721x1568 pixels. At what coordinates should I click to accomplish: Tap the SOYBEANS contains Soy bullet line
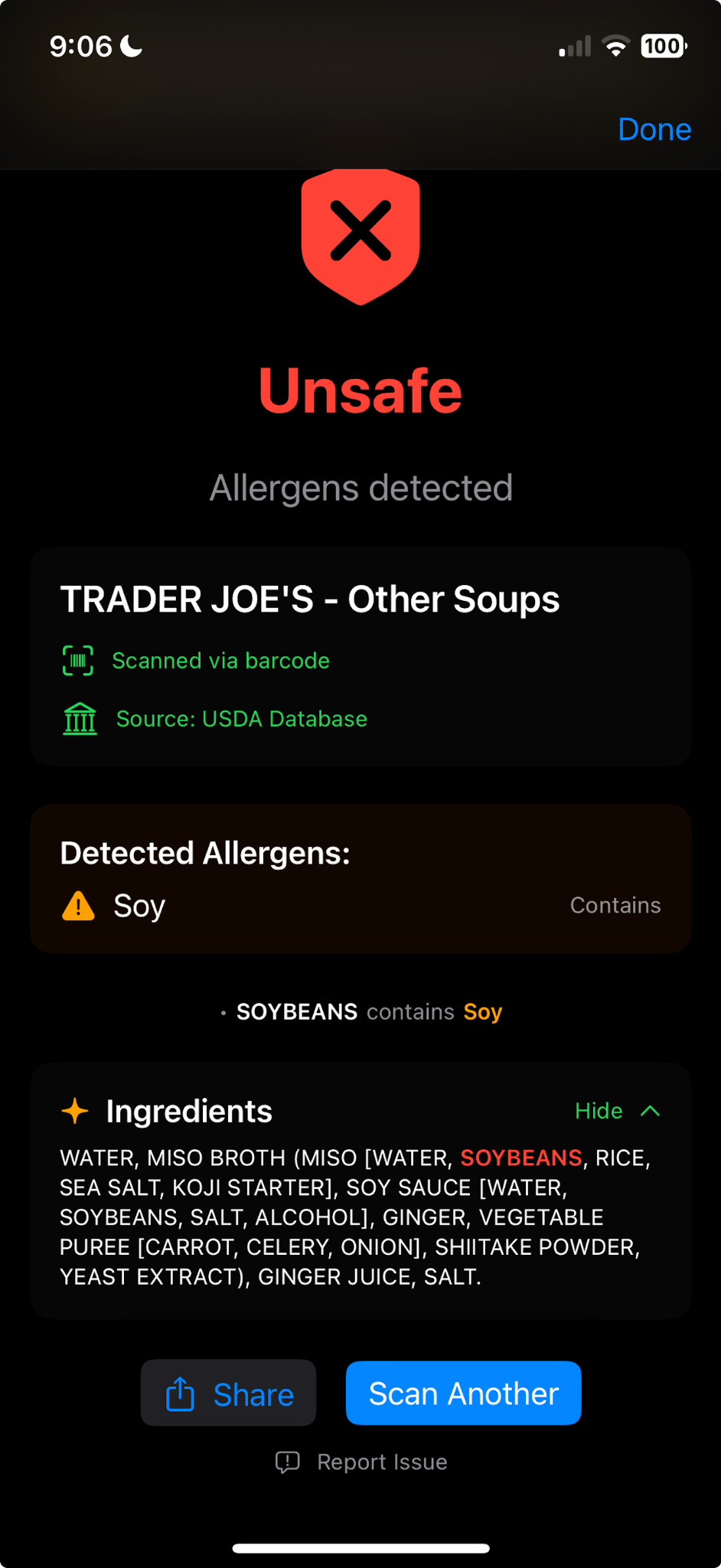[360, 1011]
